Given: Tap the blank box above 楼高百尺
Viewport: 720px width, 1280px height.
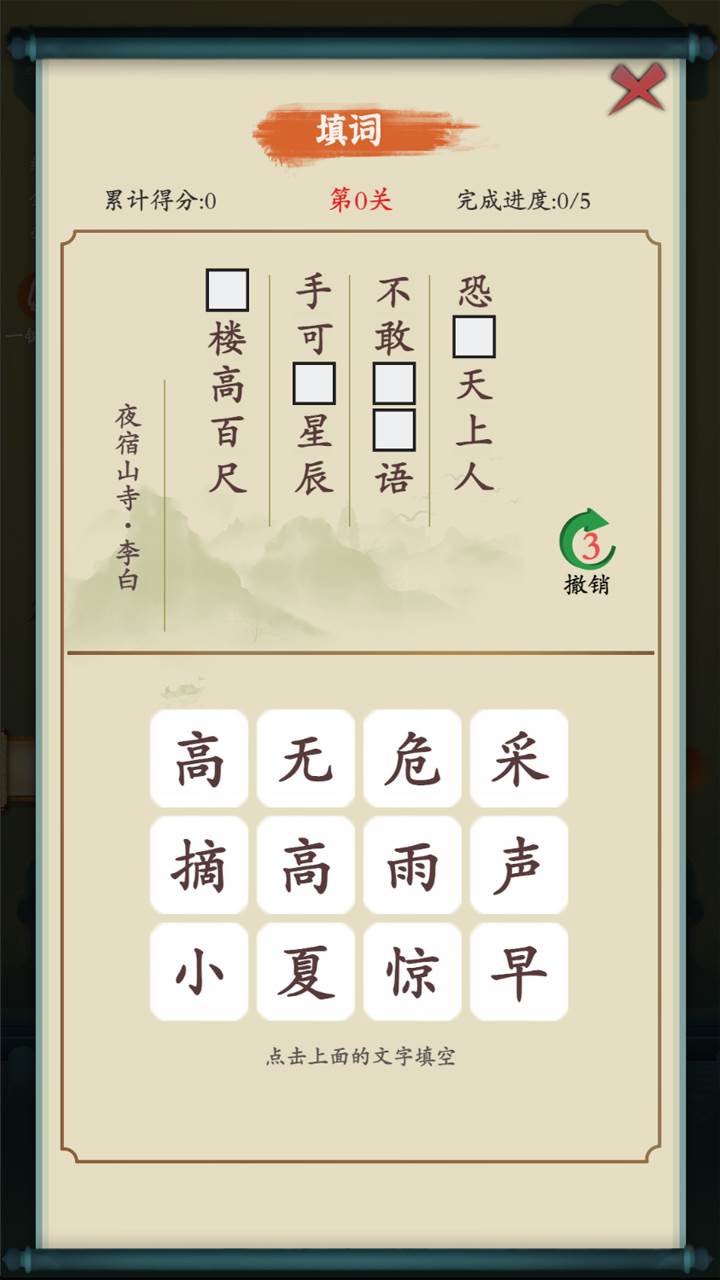Looking at the screenshot, I should (x=227, y=290).
